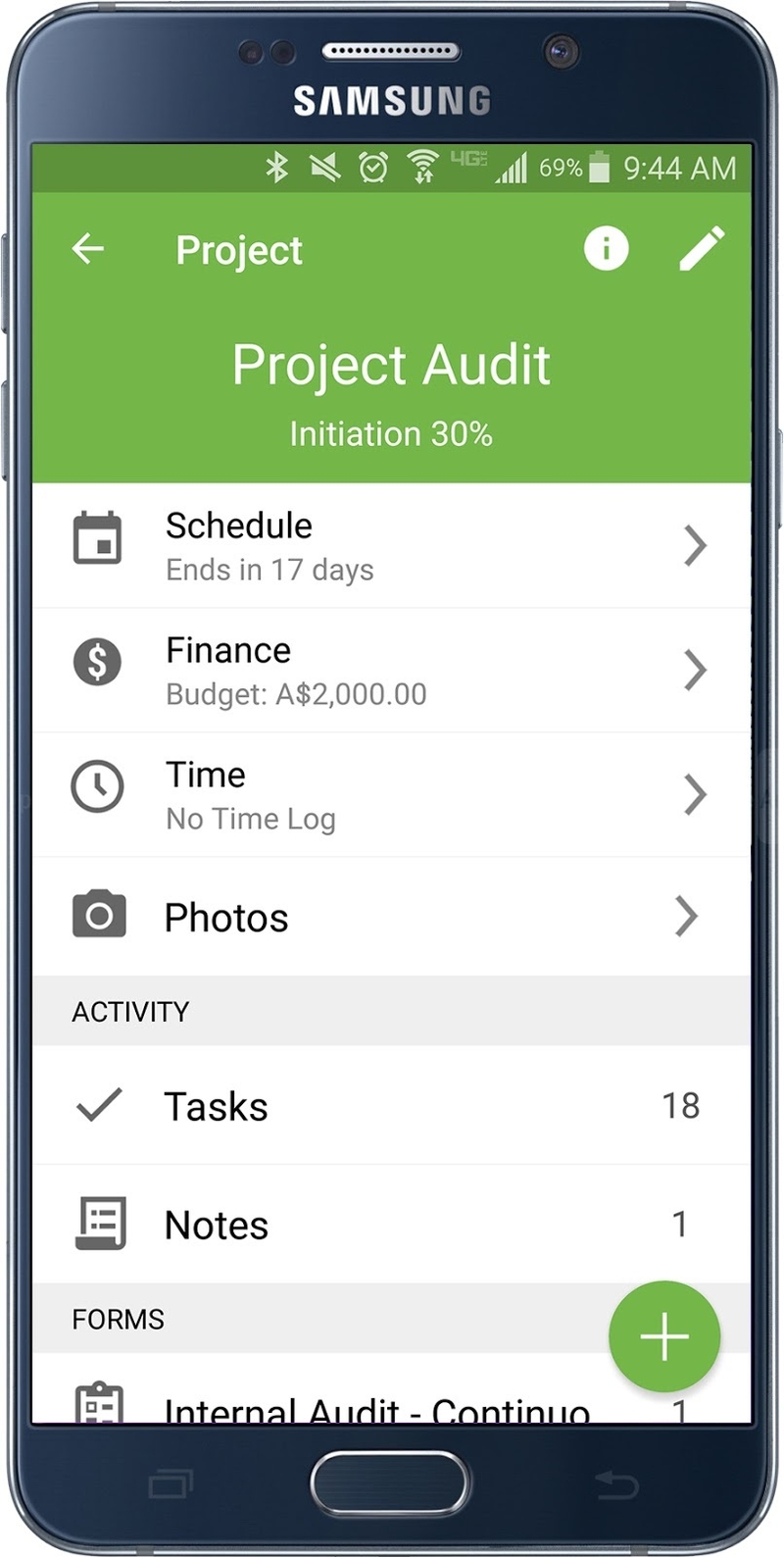Tap the system back key
This screenshot has width=784, height=1557.
click(616, 1484)
